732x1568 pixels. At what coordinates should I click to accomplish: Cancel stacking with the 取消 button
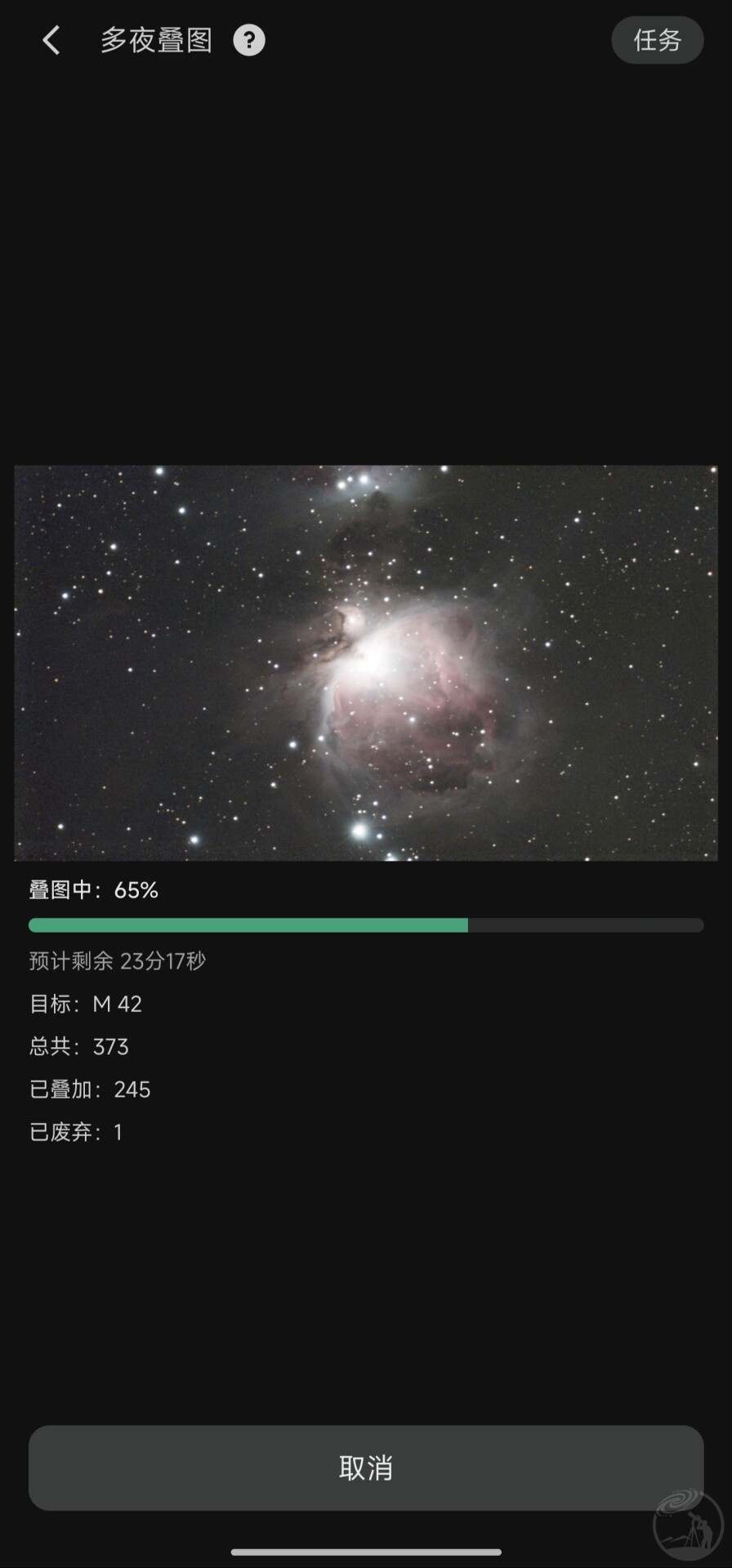[365, 1468]
